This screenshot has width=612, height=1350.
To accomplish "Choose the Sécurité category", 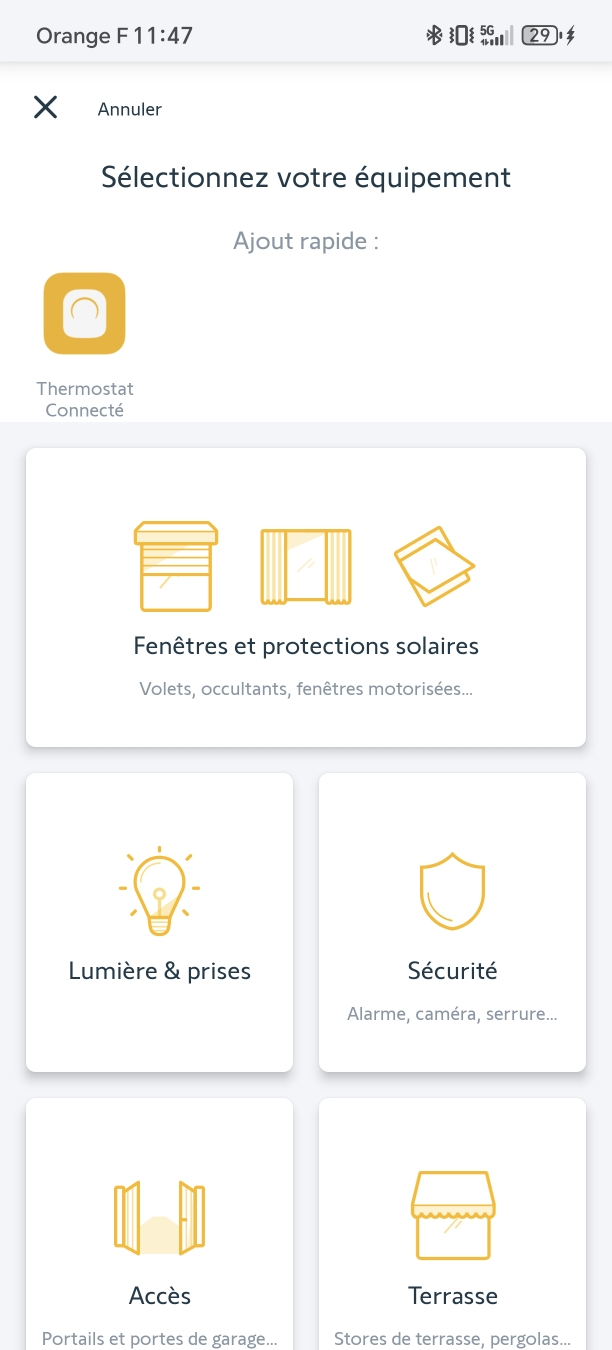I will [x=452, y=922].
